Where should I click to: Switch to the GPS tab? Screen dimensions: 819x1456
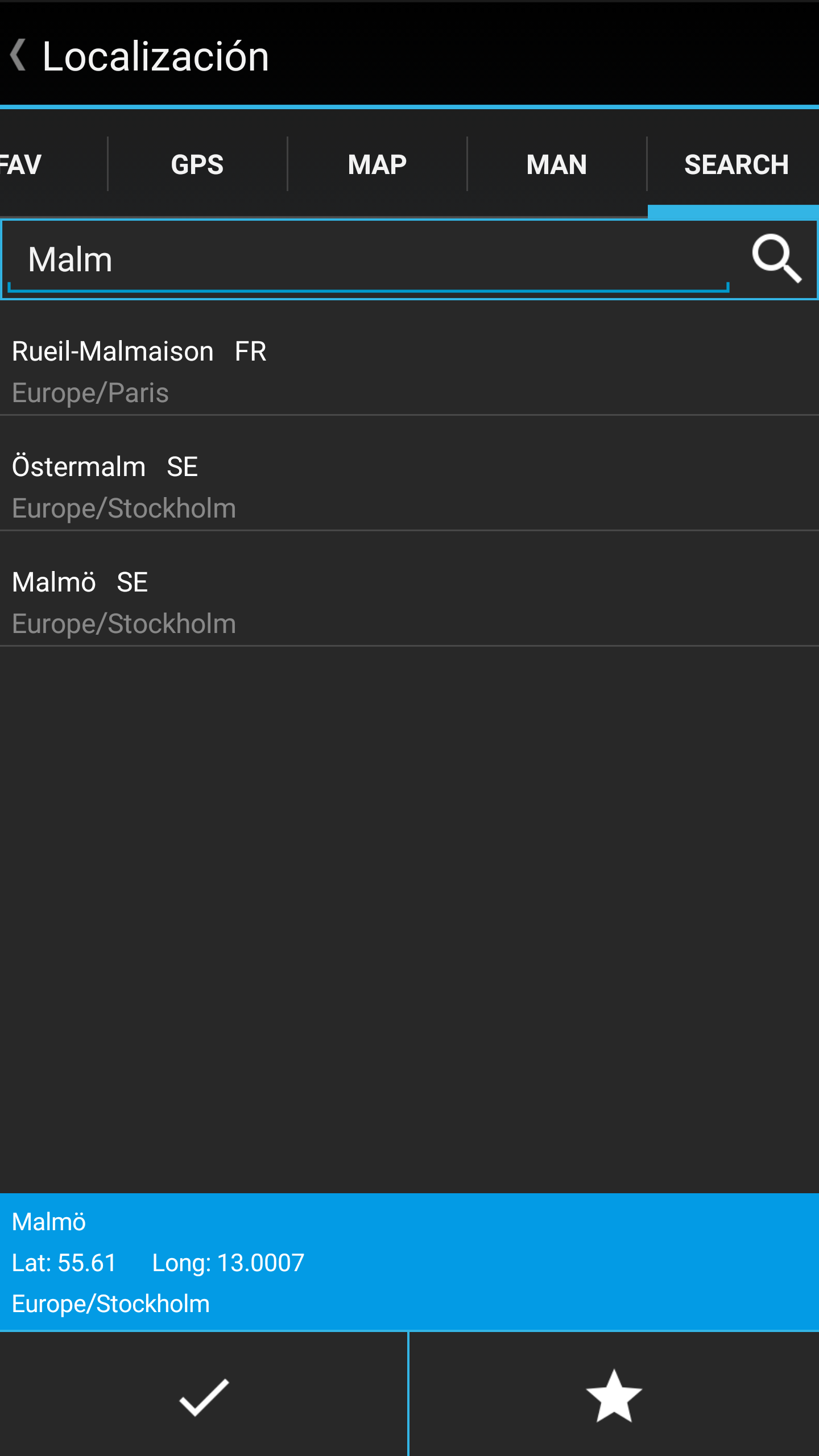coord(197,164)
